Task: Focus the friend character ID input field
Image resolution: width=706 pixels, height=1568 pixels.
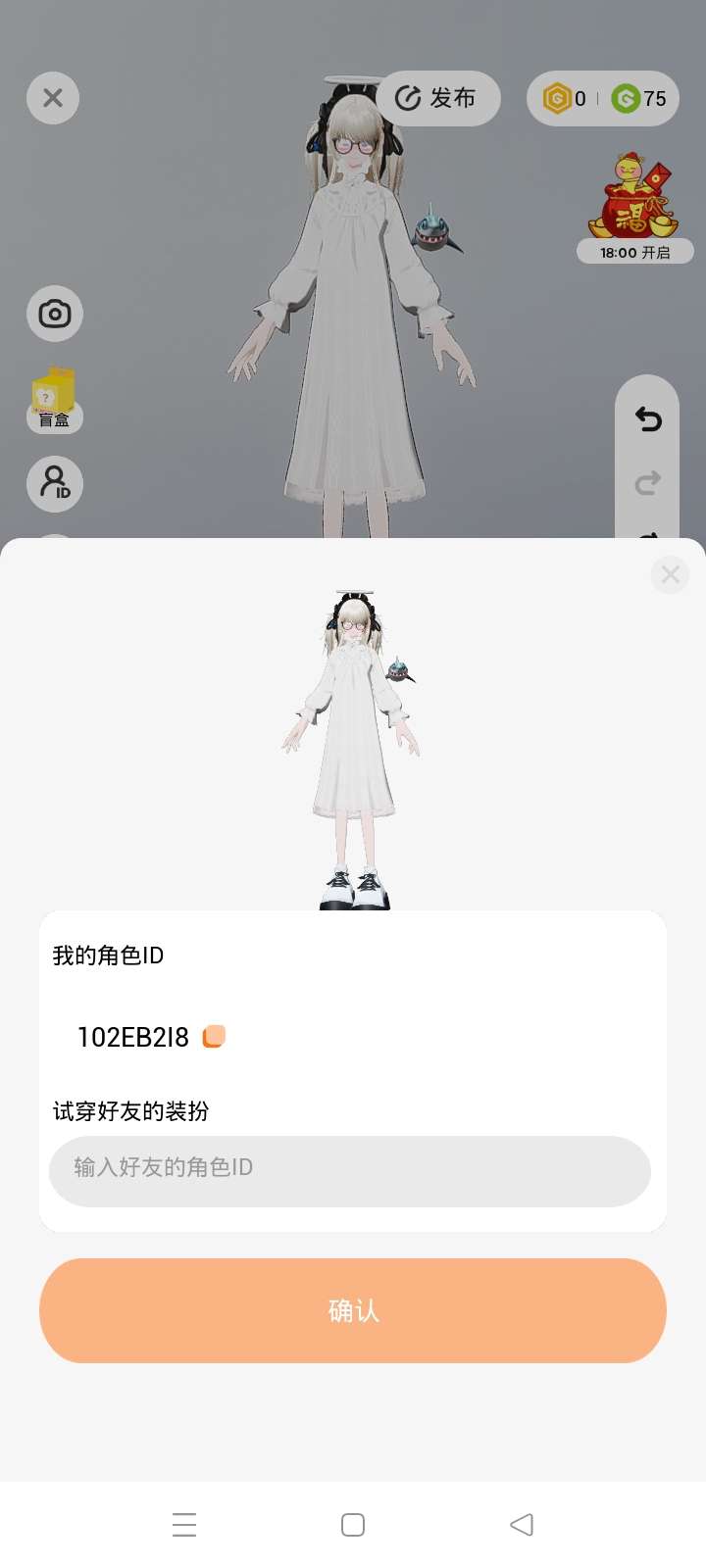Action: (350, 1171)
